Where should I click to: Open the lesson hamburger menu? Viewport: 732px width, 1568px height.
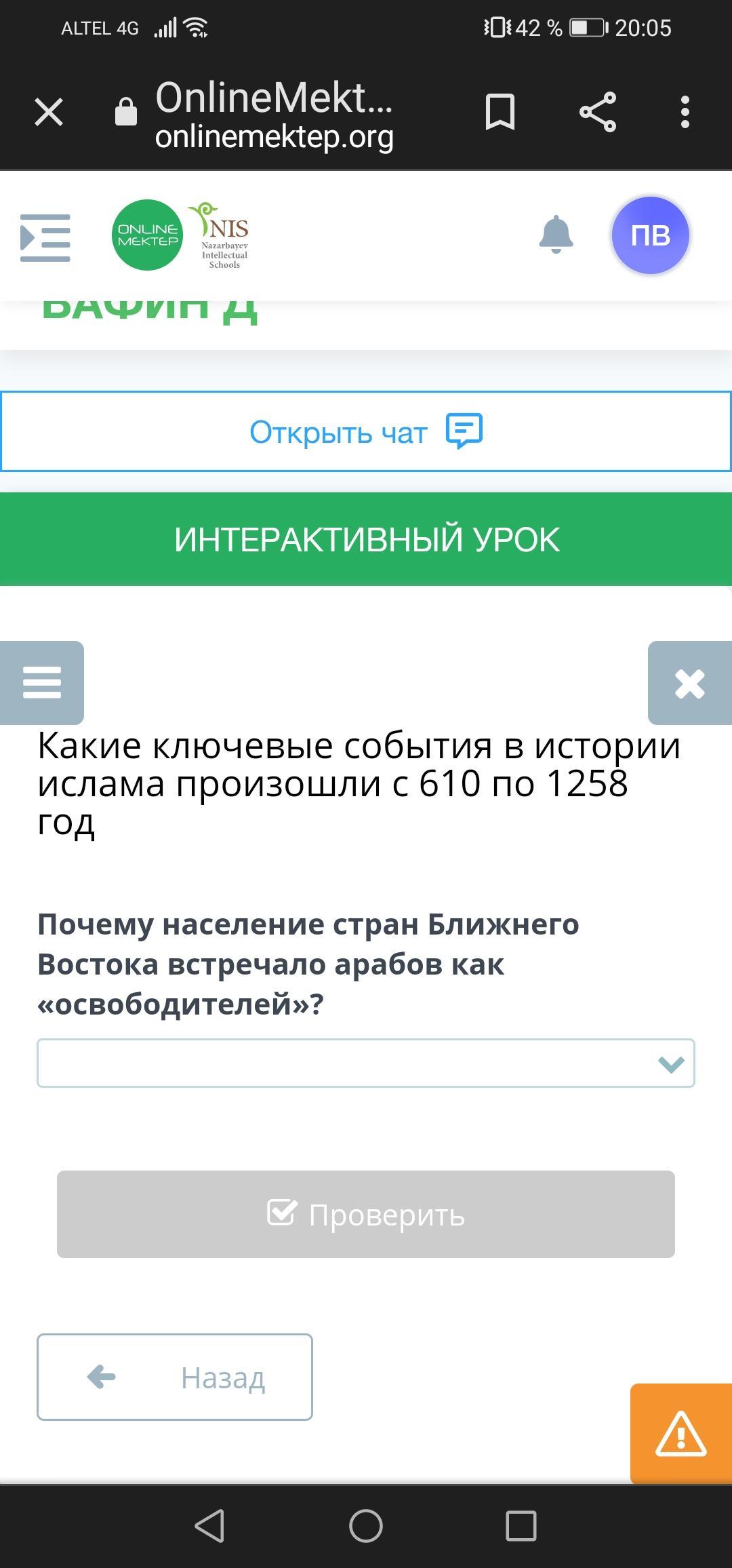click(x=42, y=682)
